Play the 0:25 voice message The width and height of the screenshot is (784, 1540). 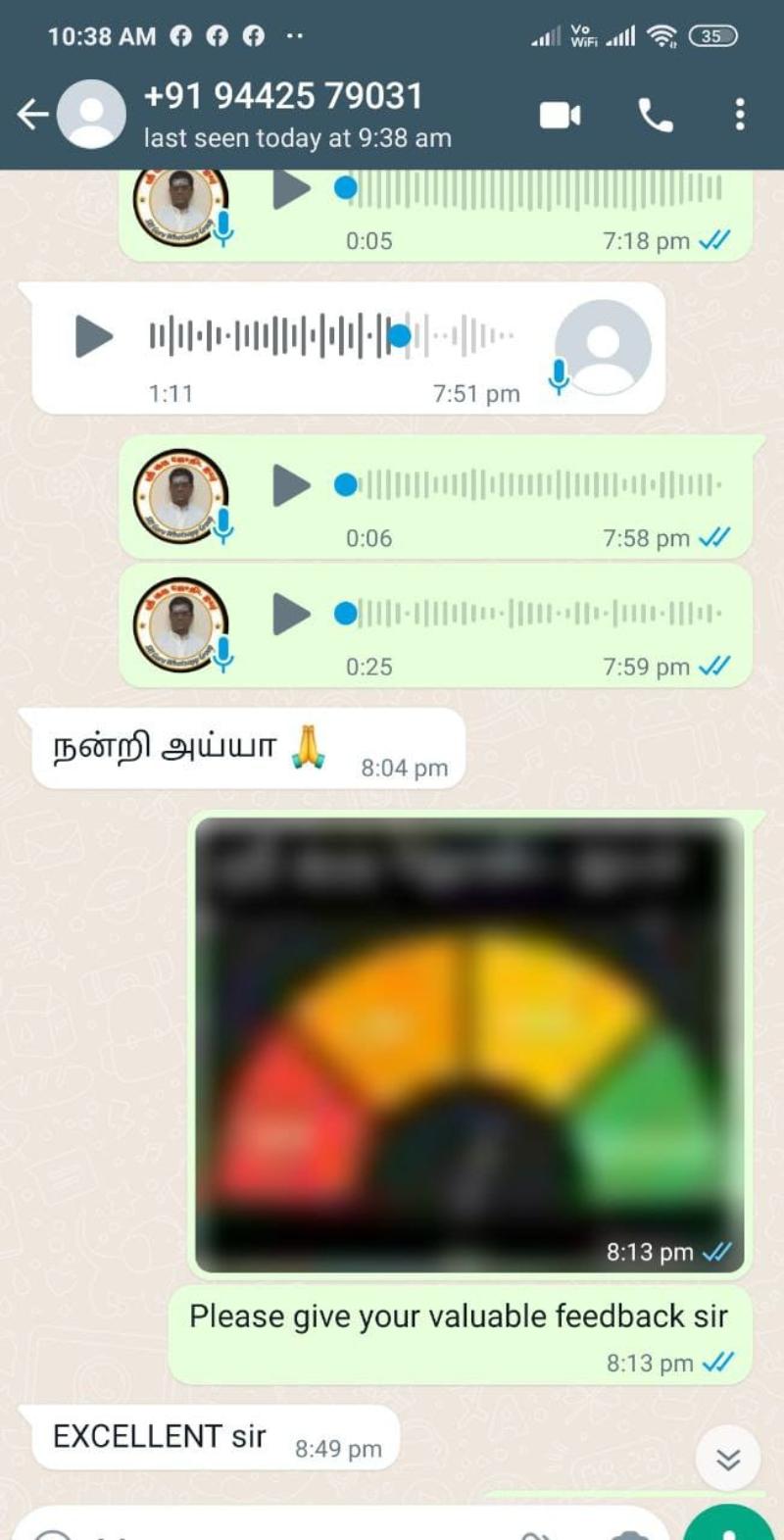(290, 615)
